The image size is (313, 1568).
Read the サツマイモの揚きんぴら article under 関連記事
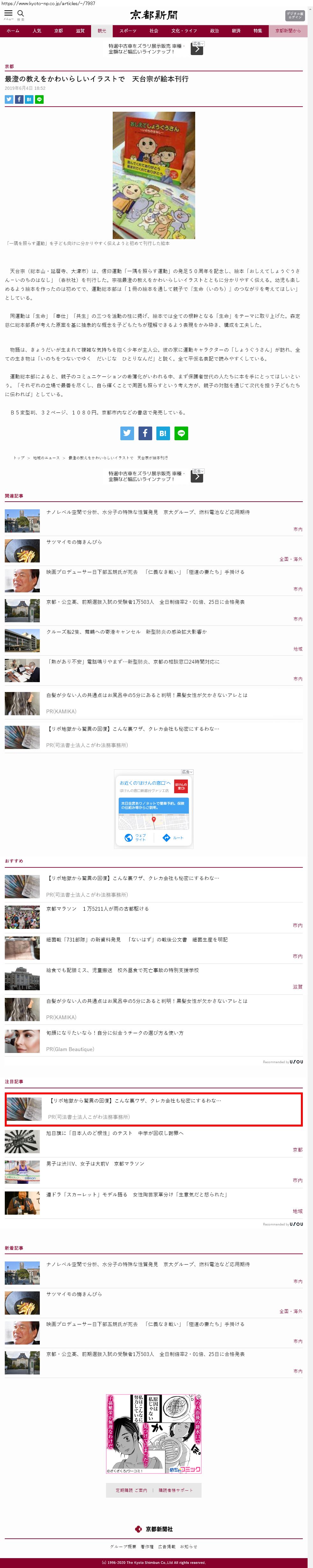pos(74,542)
